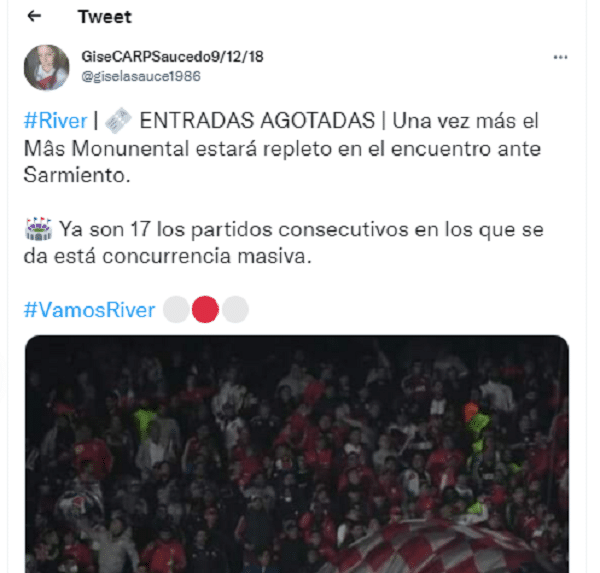This screenshot has height=573, width=600.
Task: Open GiseCARPSaucedo's profile picture
Action: (46, 66)
